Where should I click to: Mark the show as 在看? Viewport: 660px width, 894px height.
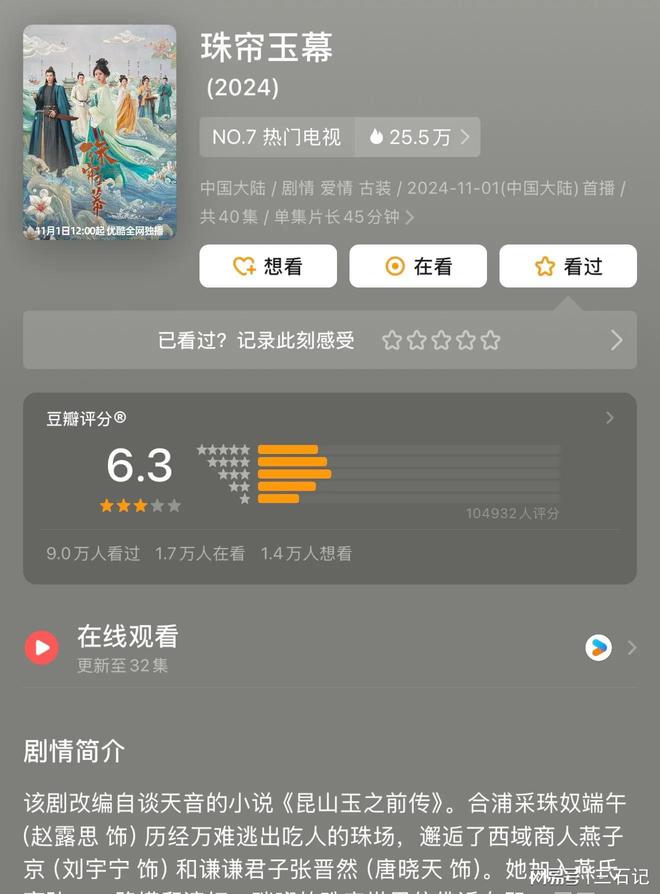(417, 266)
